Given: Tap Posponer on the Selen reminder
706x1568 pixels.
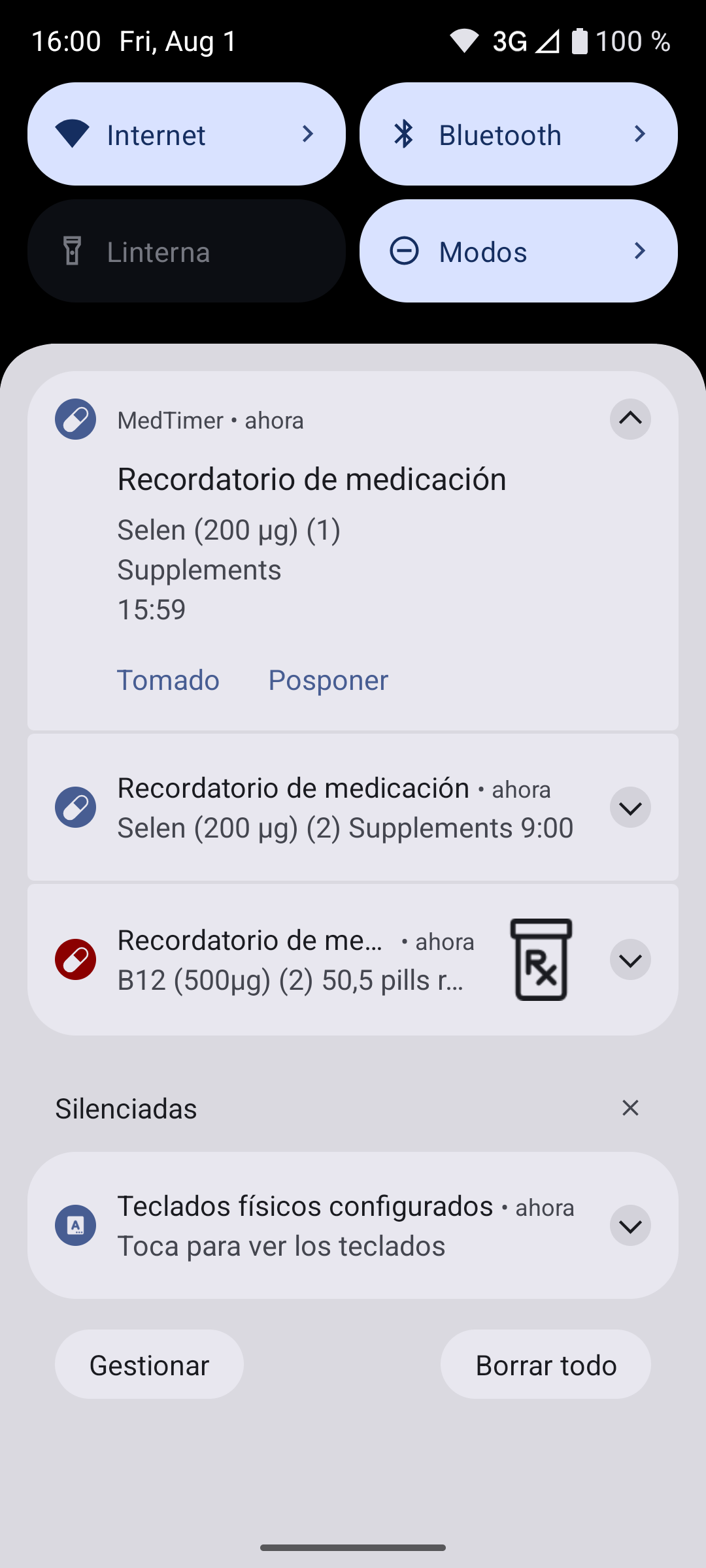Looking at the screenshot, I should tap(328, 680).
